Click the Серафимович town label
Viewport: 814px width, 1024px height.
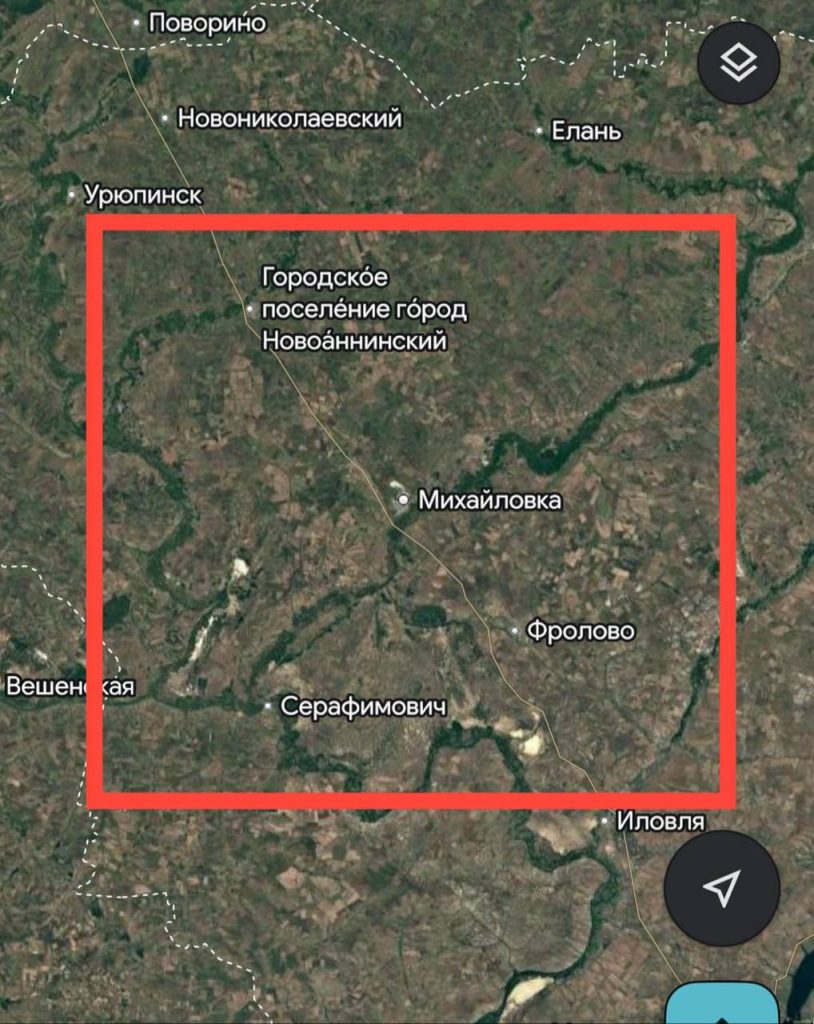click(x=363, y=706)
